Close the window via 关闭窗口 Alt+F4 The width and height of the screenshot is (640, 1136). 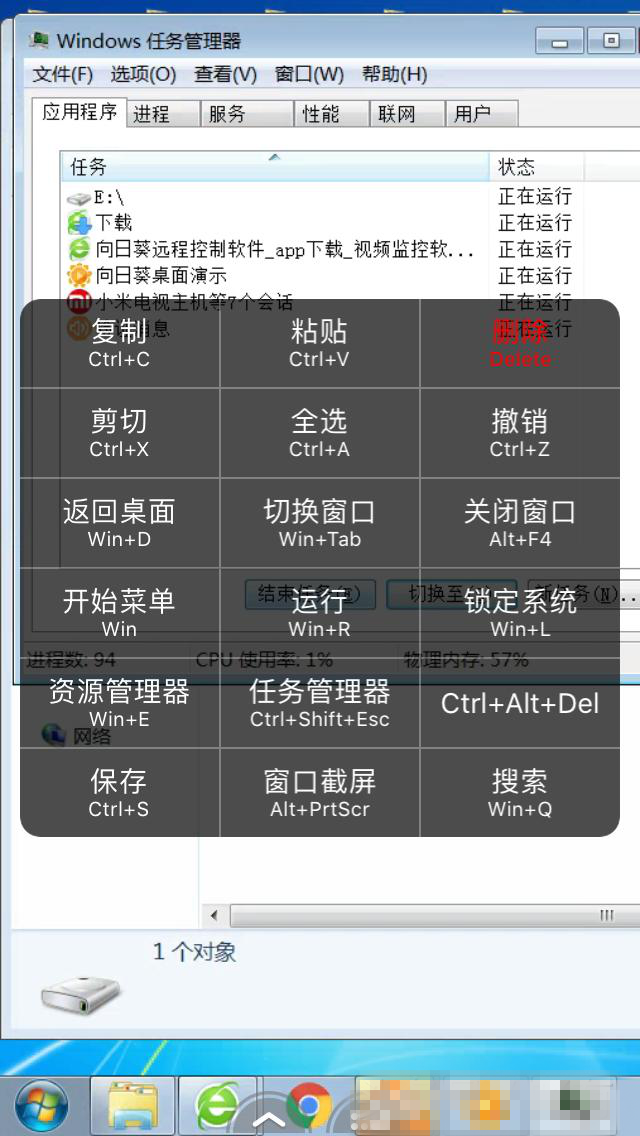point(520,523)
